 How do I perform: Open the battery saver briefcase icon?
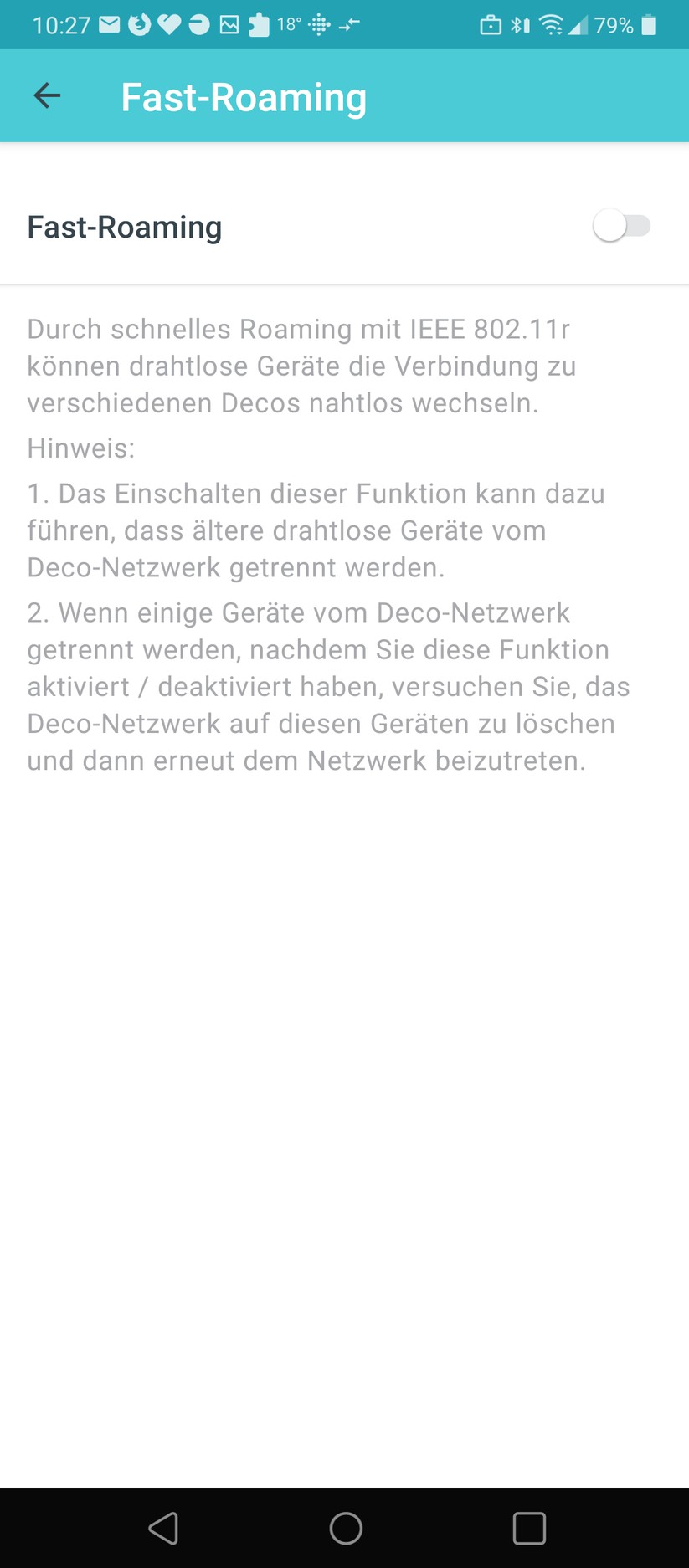click(490, 24)
